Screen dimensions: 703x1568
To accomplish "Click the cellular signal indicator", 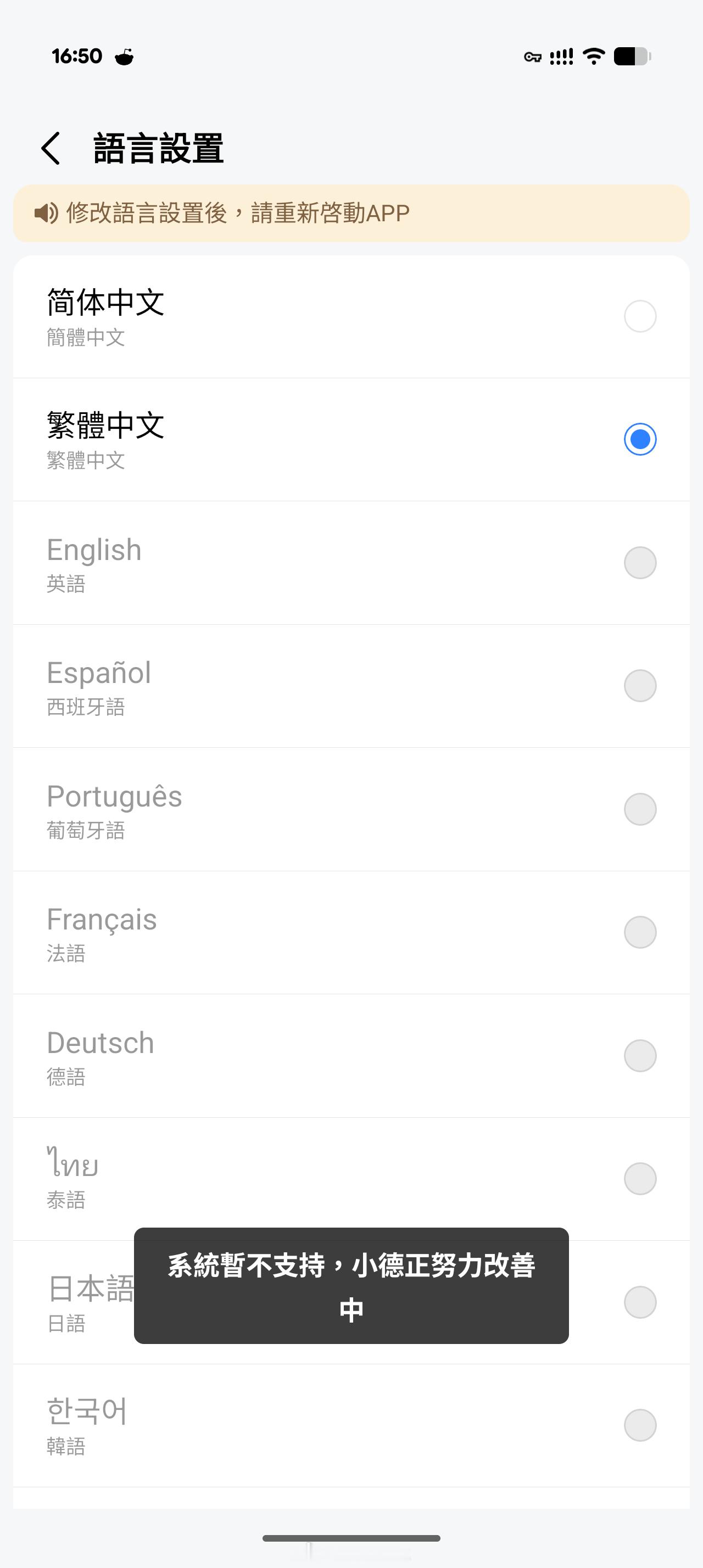I will click(x=560, y=56).
